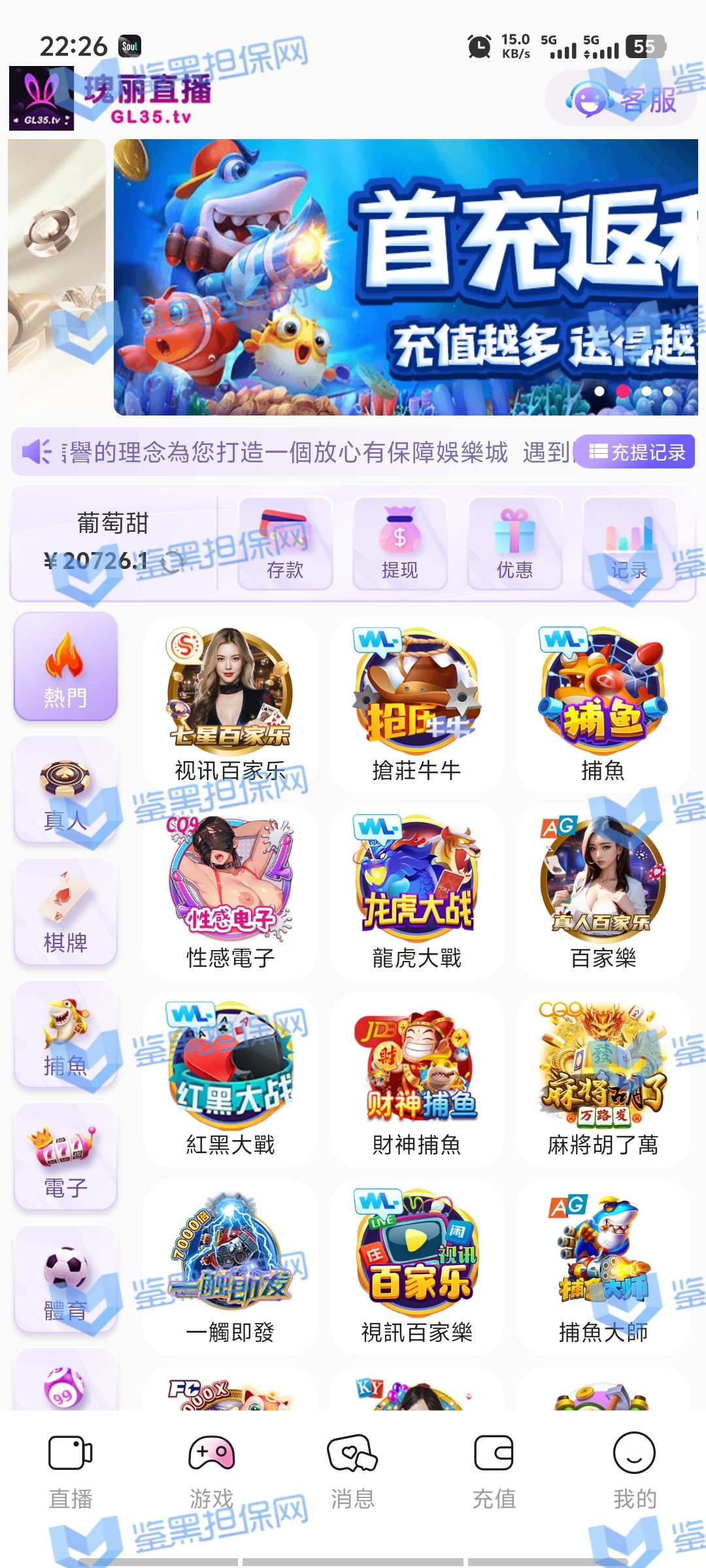Select the 真人 category

point(65,789)
